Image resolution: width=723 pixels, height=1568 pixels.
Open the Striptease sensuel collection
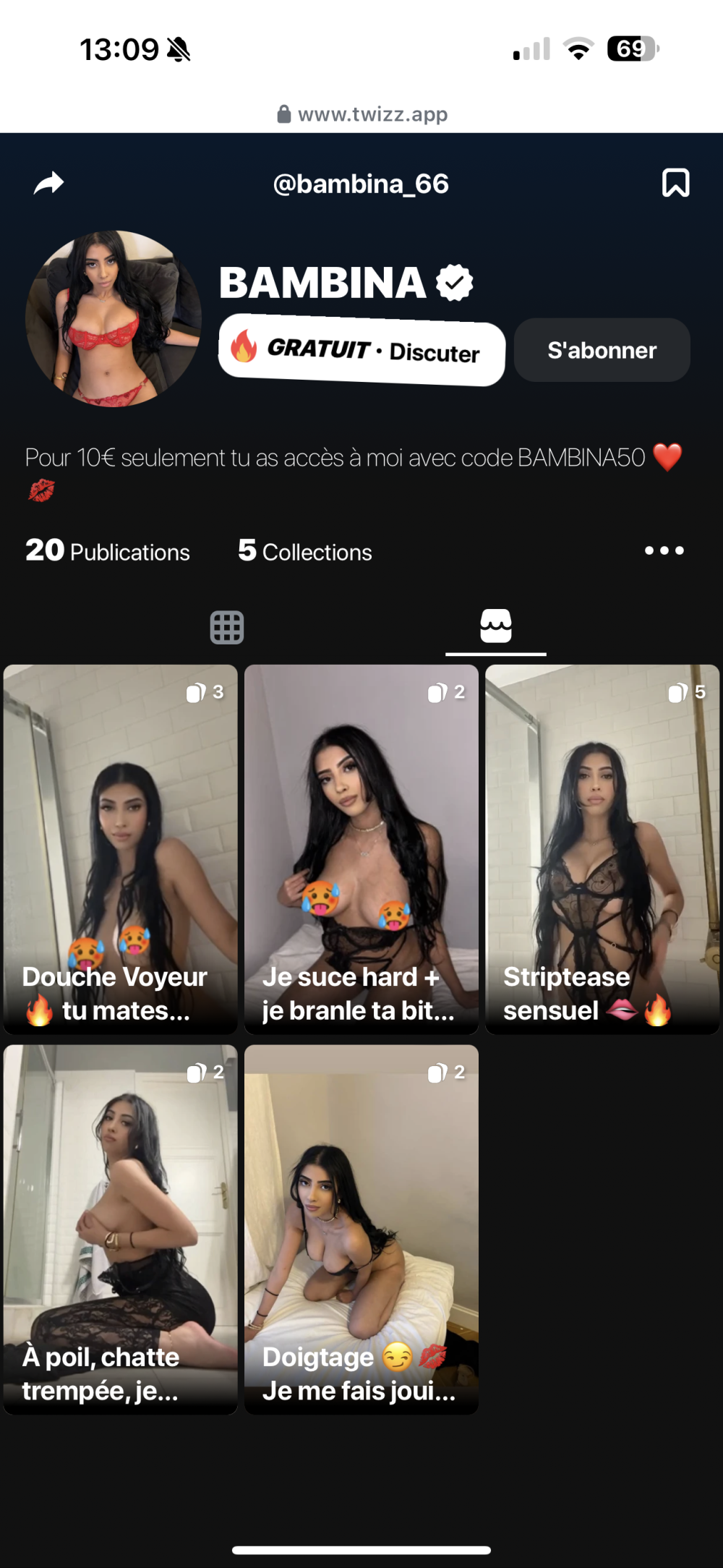tap(602, 849)
